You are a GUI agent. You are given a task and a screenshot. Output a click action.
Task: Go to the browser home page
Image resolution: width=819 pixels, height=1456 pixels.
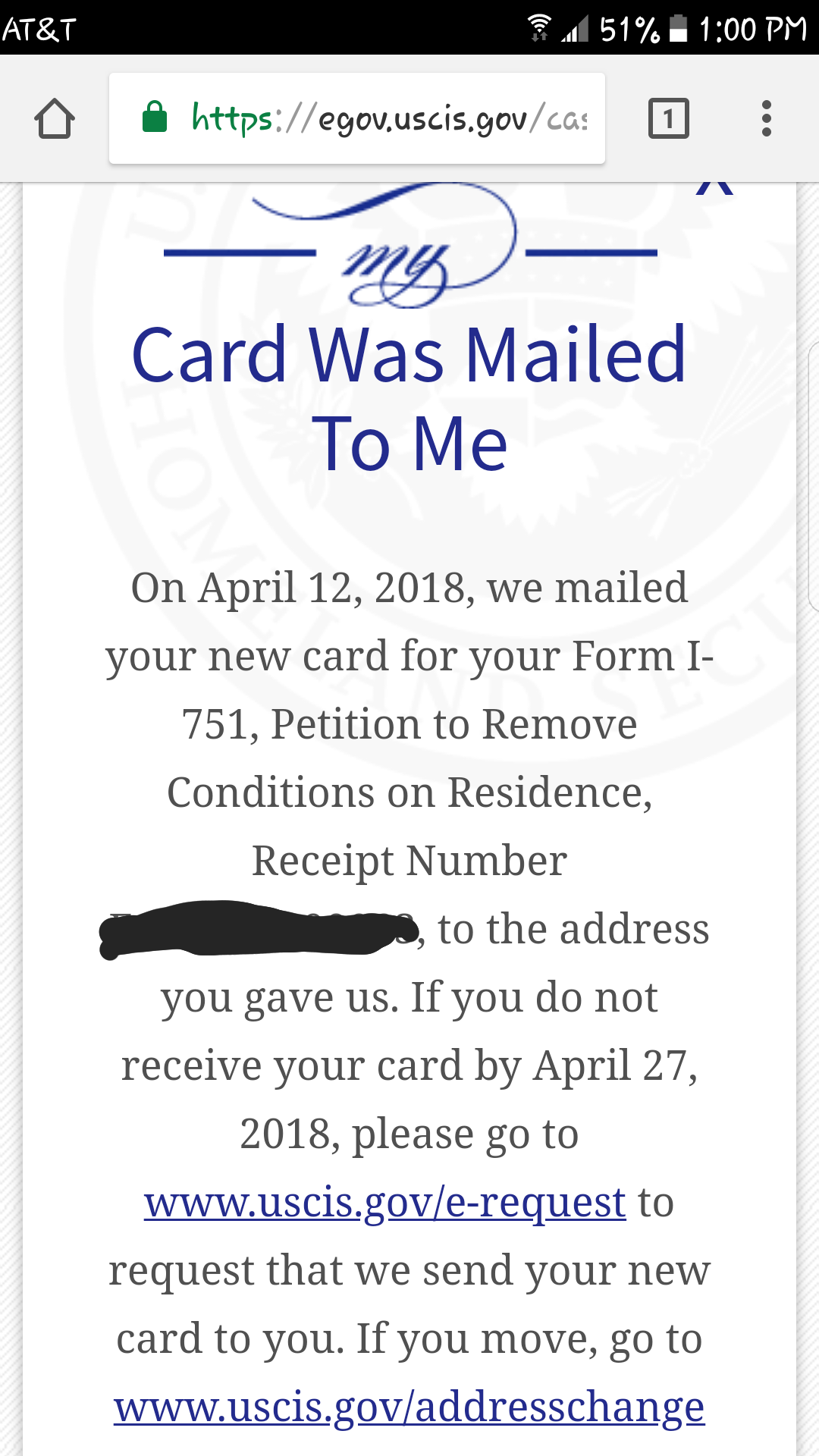(55, 119)
